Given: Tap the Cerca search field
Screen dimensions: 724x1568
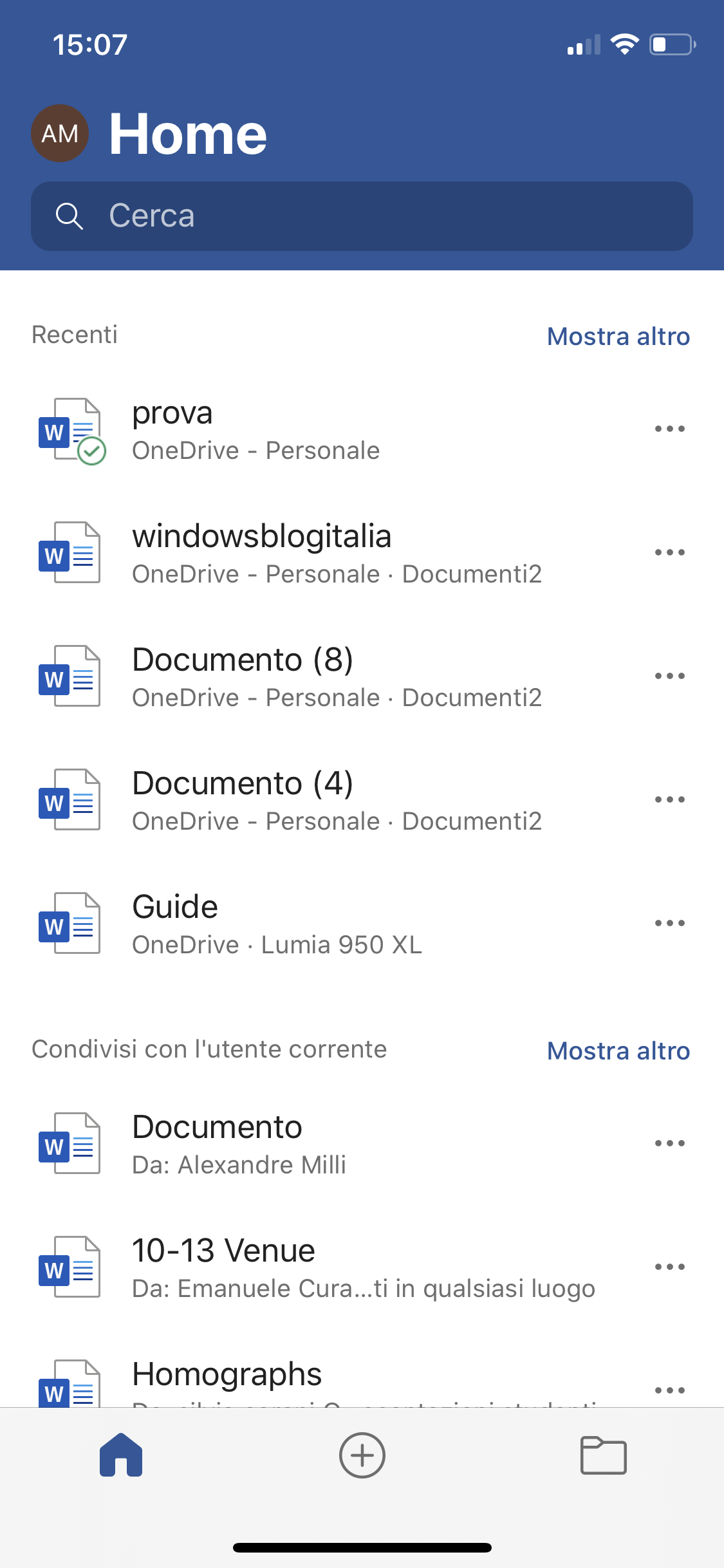Looking at the screenshot, I should [x=362, y=216].
